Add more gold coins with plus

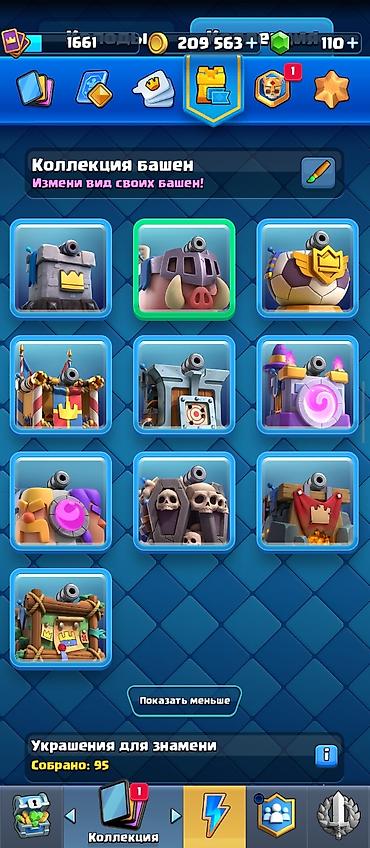point(252,43)
